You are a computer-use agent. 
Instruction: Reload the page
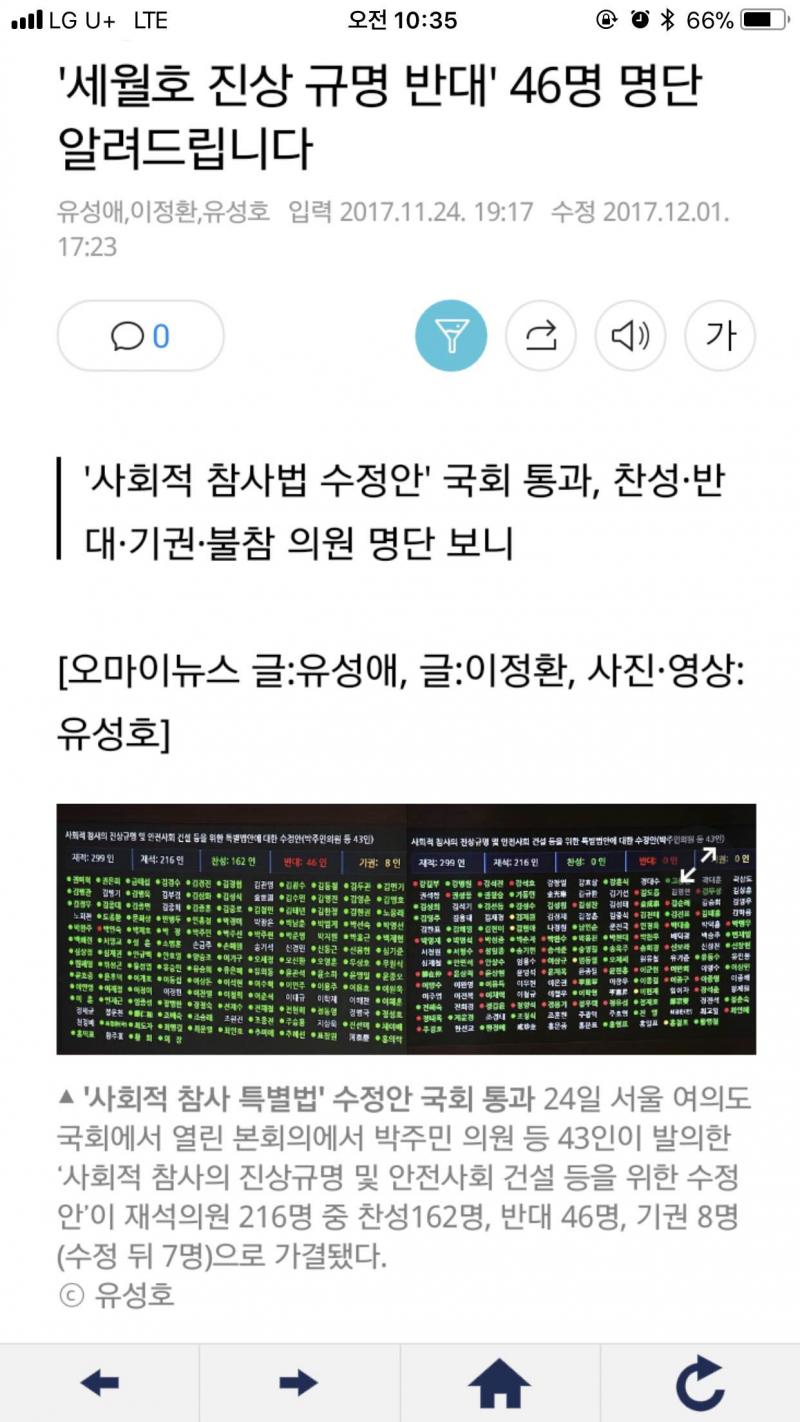[700, 1384]
